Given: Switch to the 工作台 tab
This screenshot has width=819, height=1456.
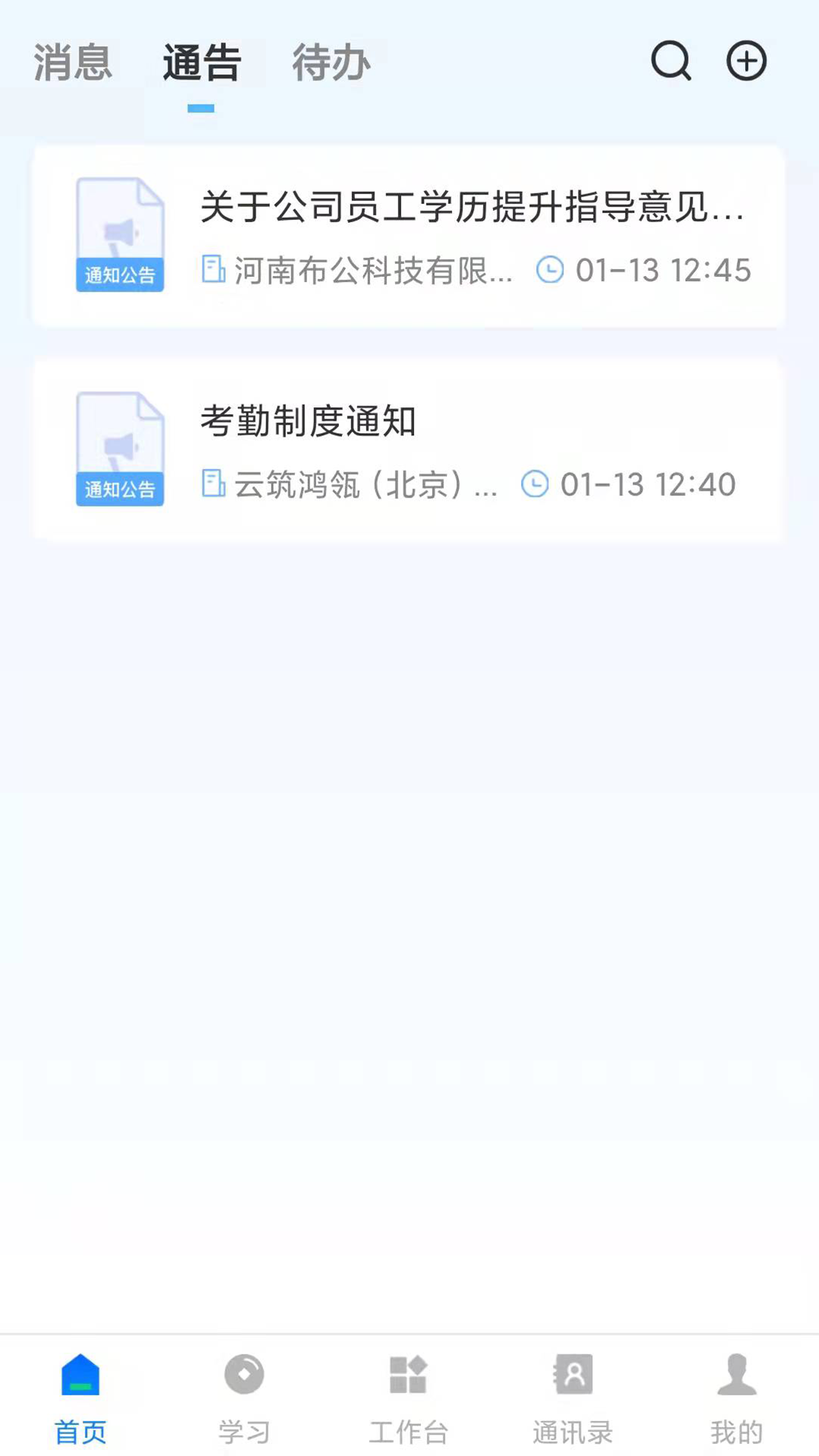Looking at the screenshot, I should click(x=409, y=1397).
